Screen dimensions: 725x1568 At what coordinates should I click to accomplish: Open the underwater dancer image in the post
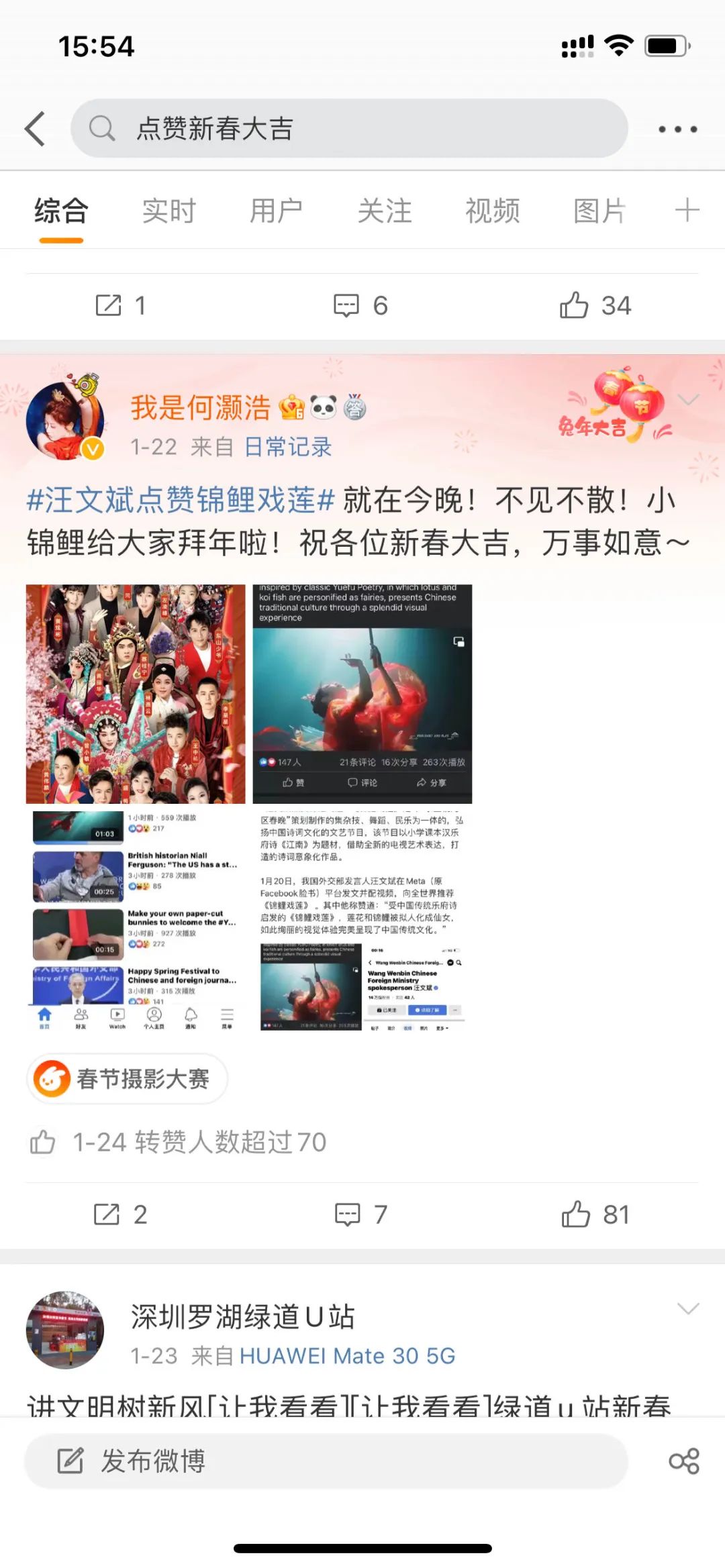(362, 694)
